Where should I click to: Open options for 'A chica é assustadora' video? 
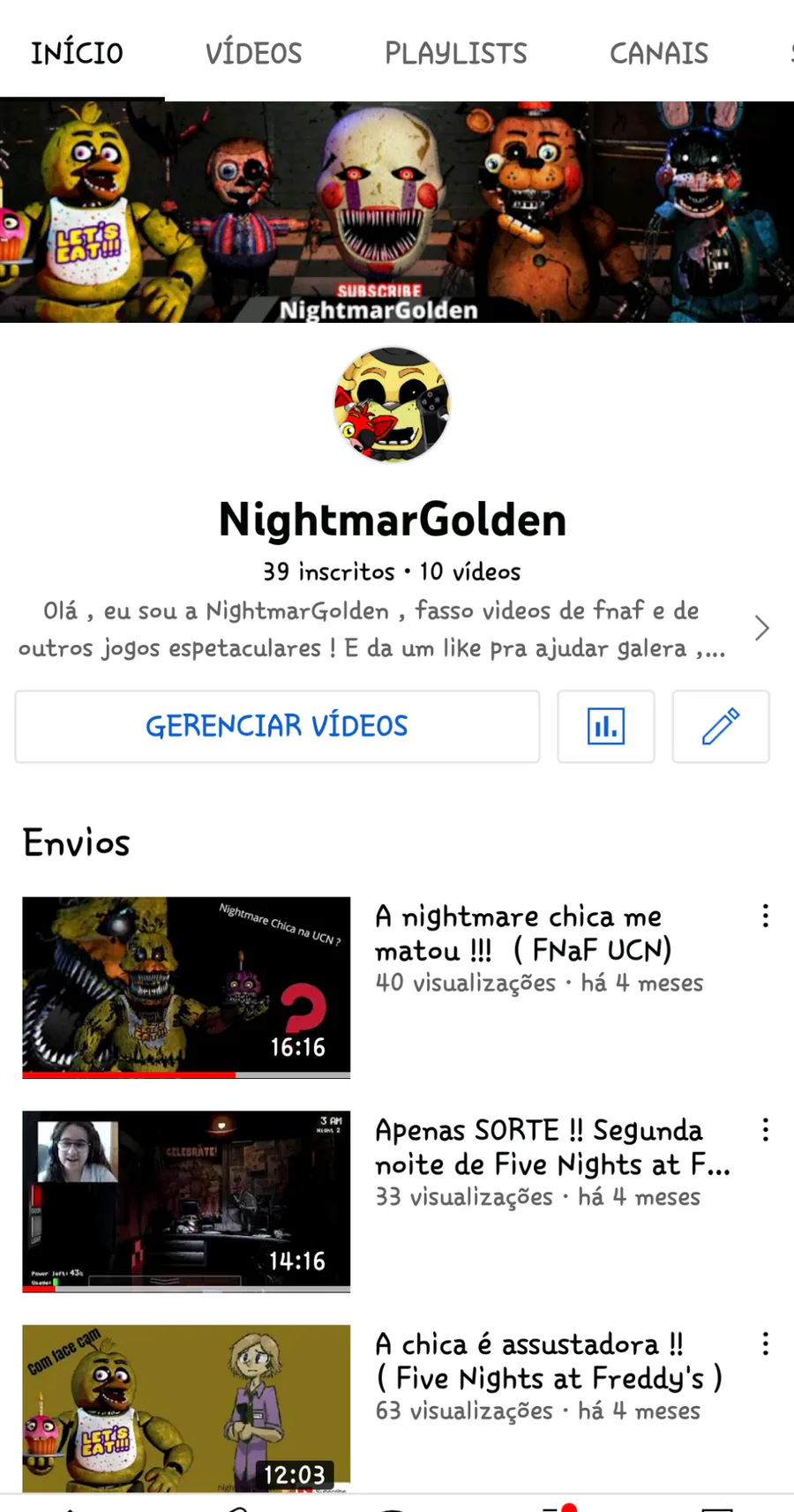point(765,1344)
